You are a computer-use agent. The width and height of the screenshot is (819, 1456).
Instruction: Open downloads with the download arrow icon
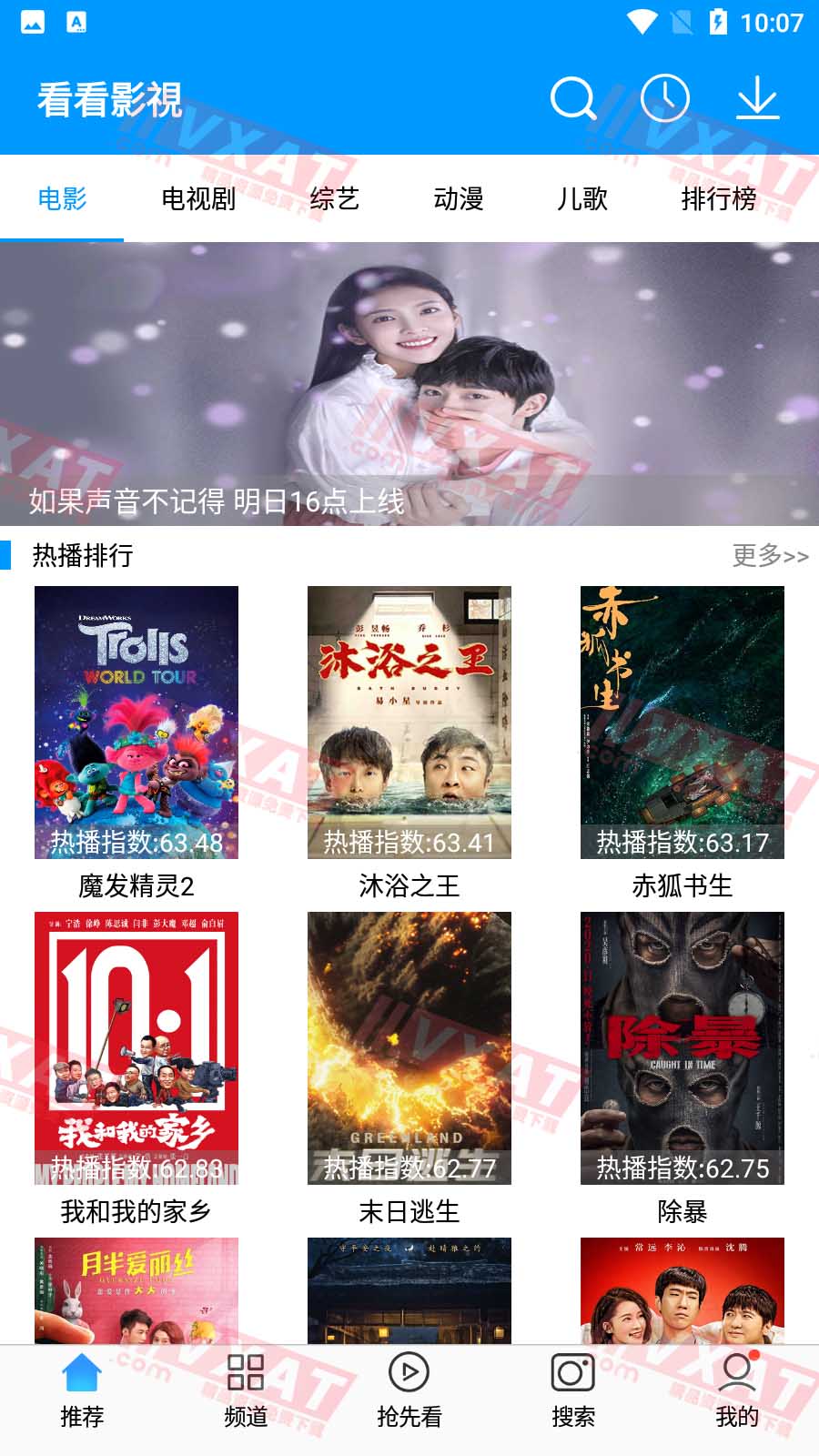[758, 99]
